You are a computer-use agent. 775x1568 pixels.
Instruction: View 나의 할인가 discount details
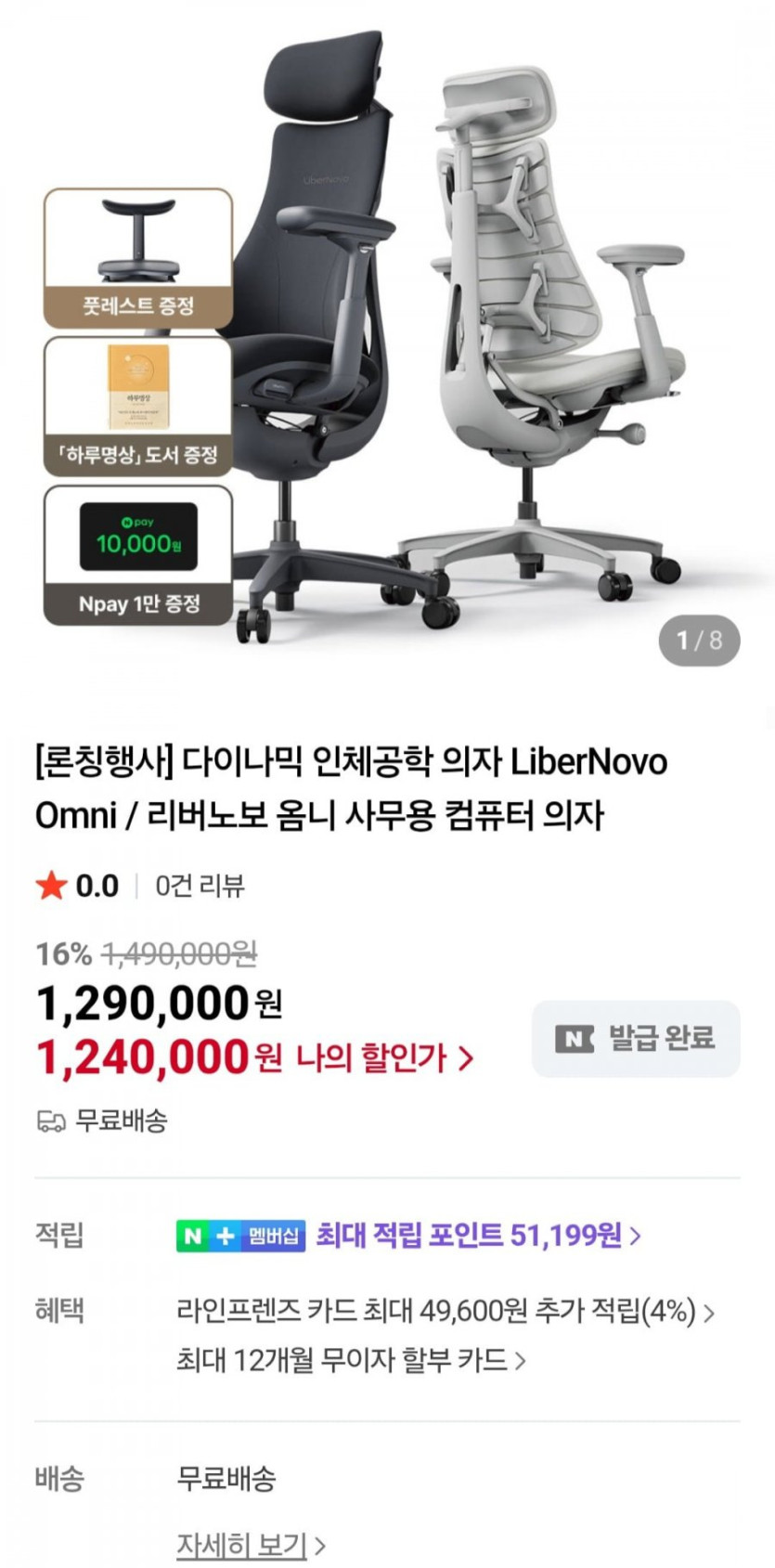[x=385, y=1057]
